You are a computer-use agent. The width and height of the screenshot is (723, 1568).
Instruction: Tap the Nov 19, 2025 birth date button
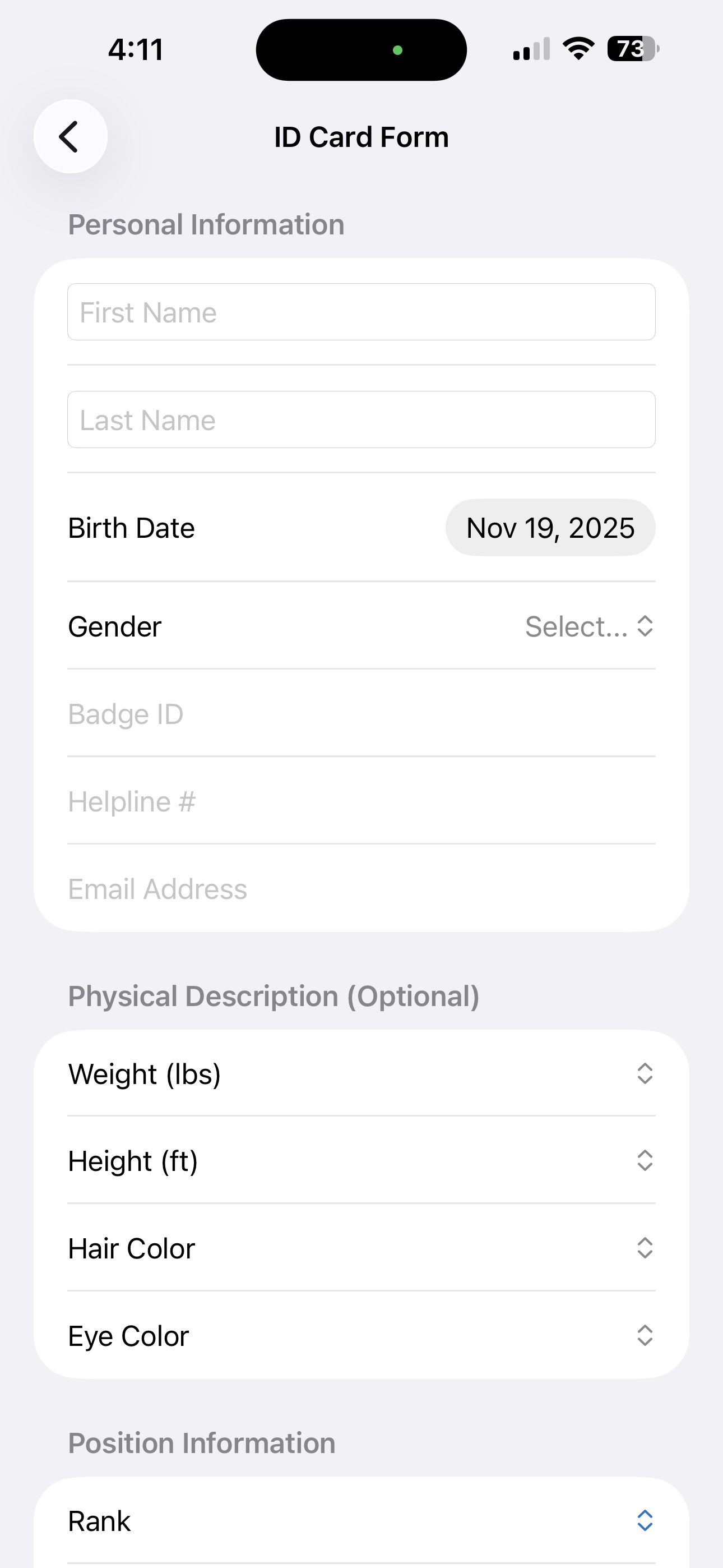[550, 528]
